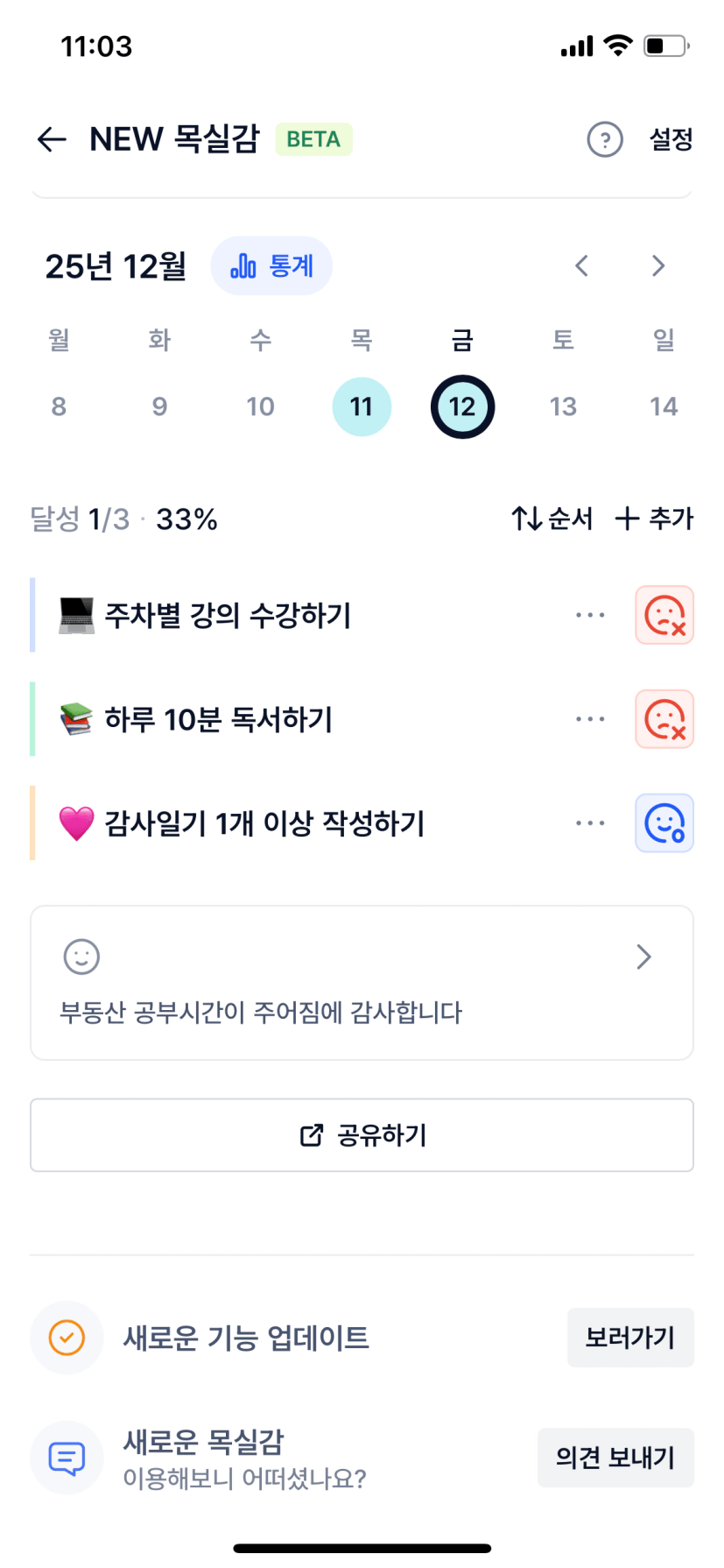
Task: Open more options for 주차별 강의 수강하기
Action: coord(590,615)
